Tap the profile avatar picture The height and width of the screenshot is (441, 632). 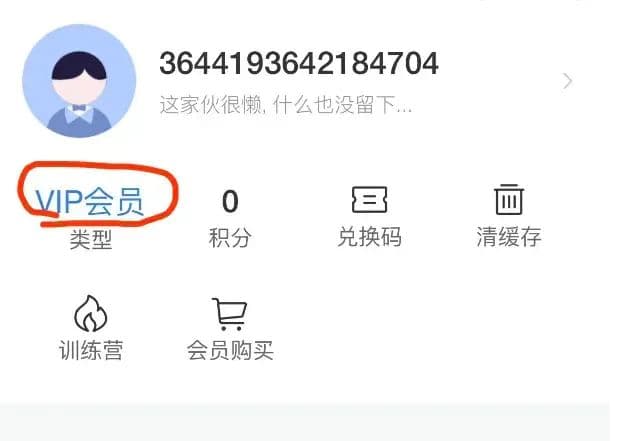[x=79, y=81]
